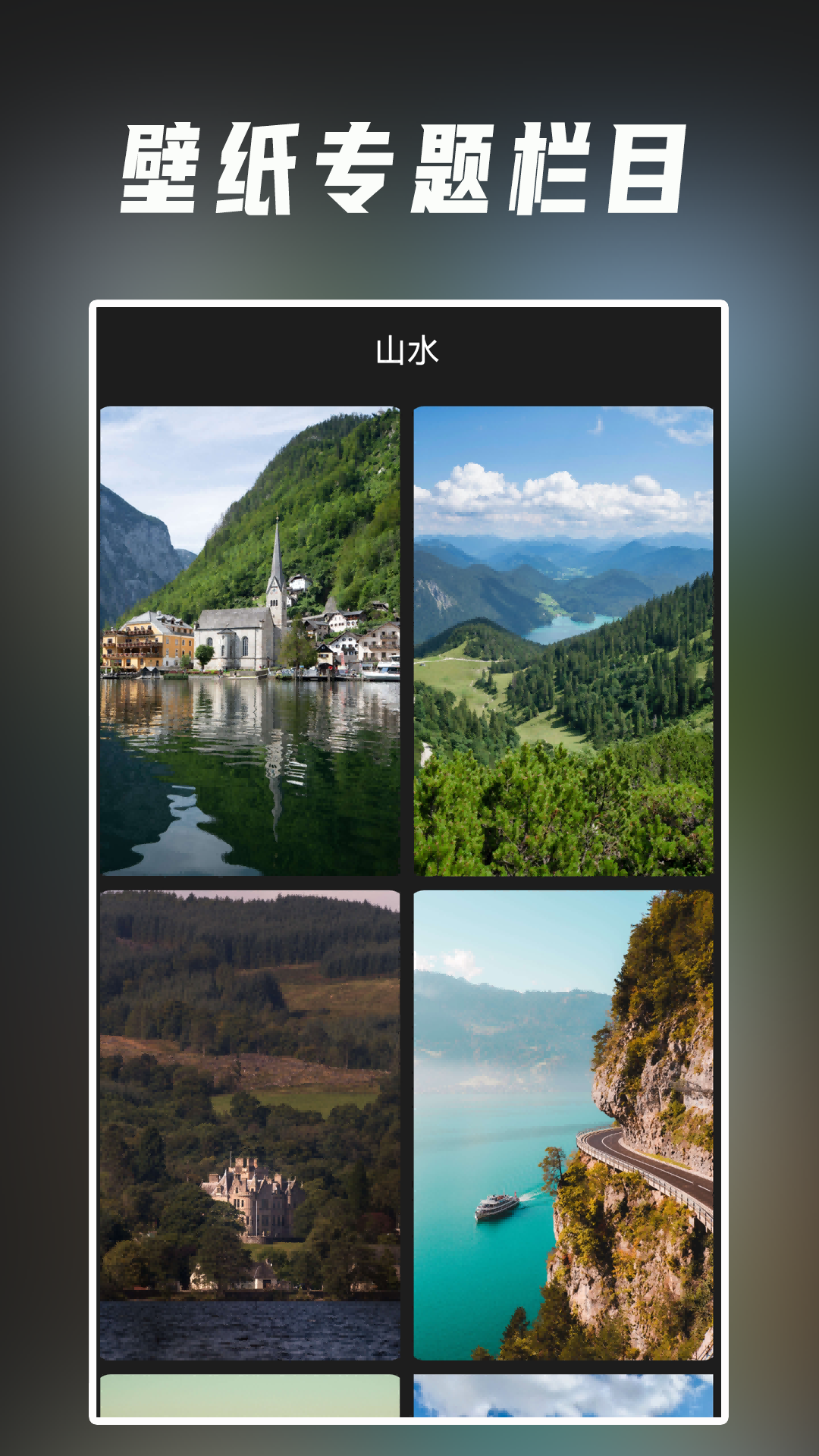Tap the castle in the forest wallpaper
Image resolution: width=819 pixels, height=1456 pixels.
250,1191
